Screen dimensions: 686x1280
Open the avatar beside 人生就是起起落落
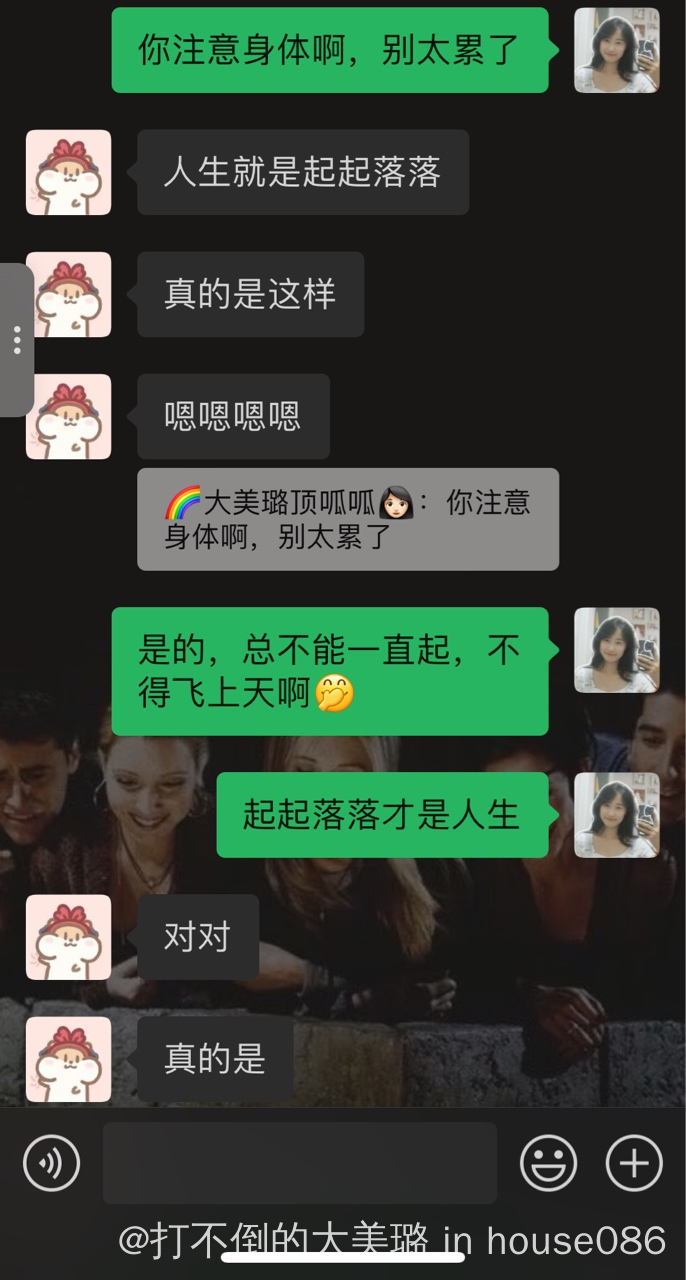click(68, 172)
